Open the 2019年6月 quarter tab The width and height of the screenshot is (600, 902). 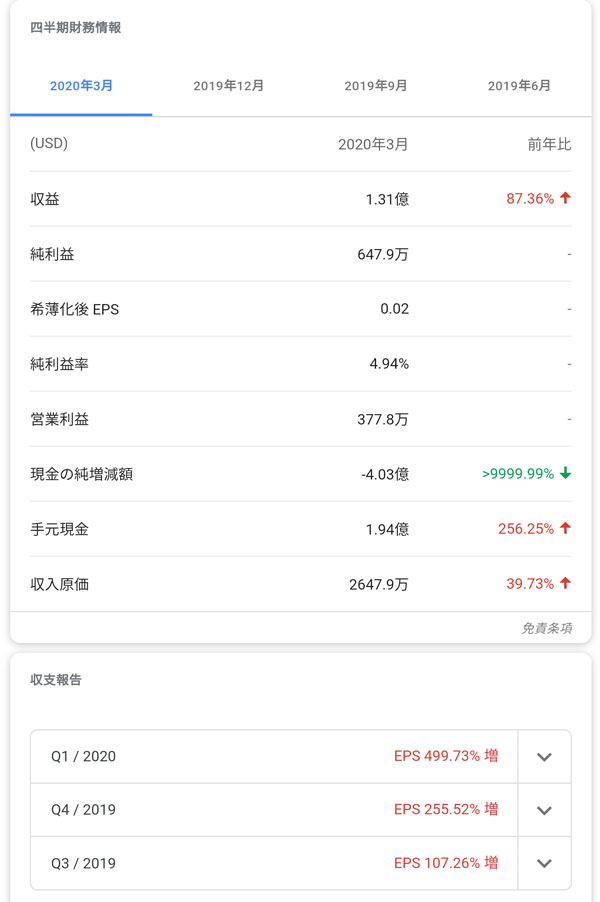(519, 86)
